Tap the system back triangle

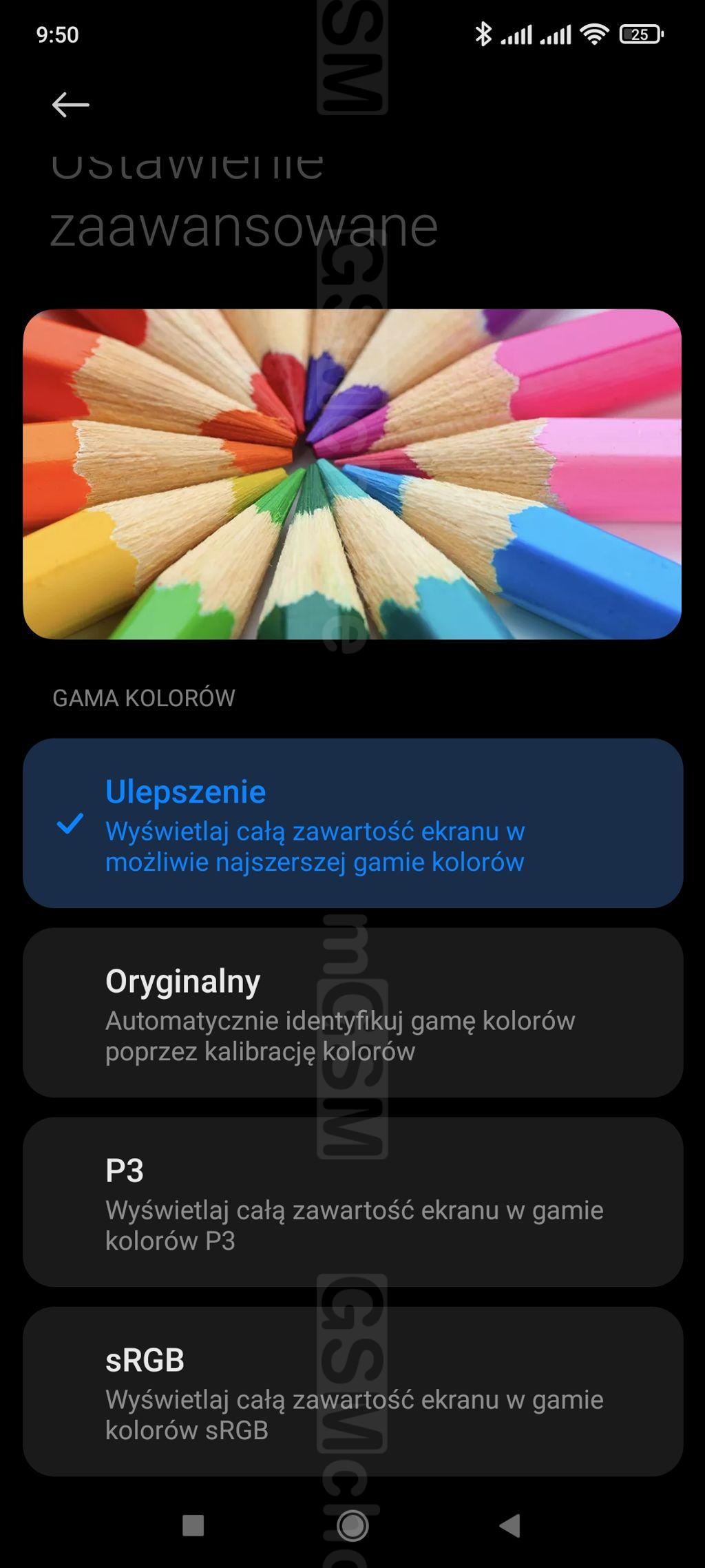(x=510, y=1525)
